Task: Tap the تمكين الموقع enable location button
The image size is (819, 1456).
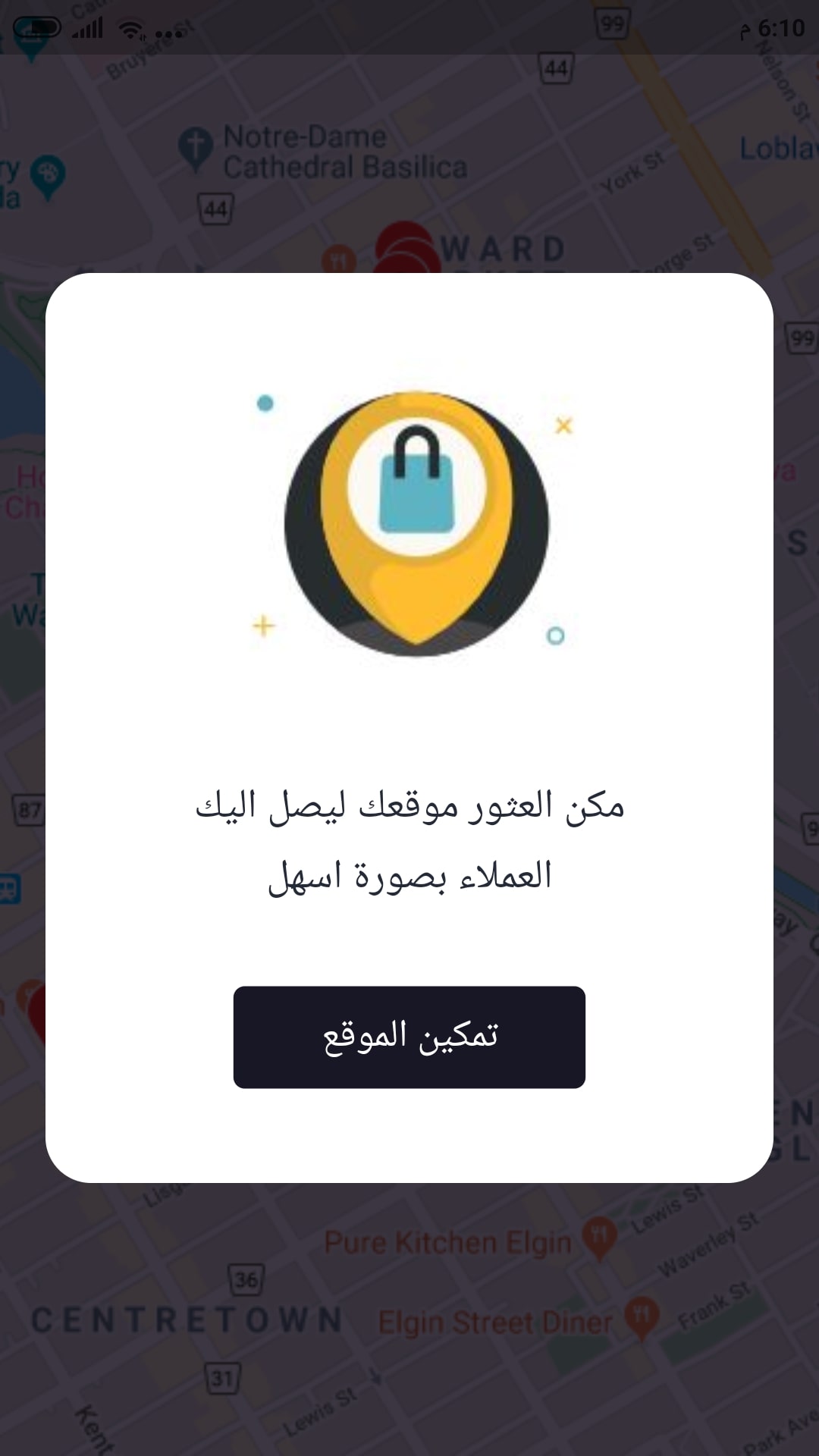Action: click(409, 1037)
